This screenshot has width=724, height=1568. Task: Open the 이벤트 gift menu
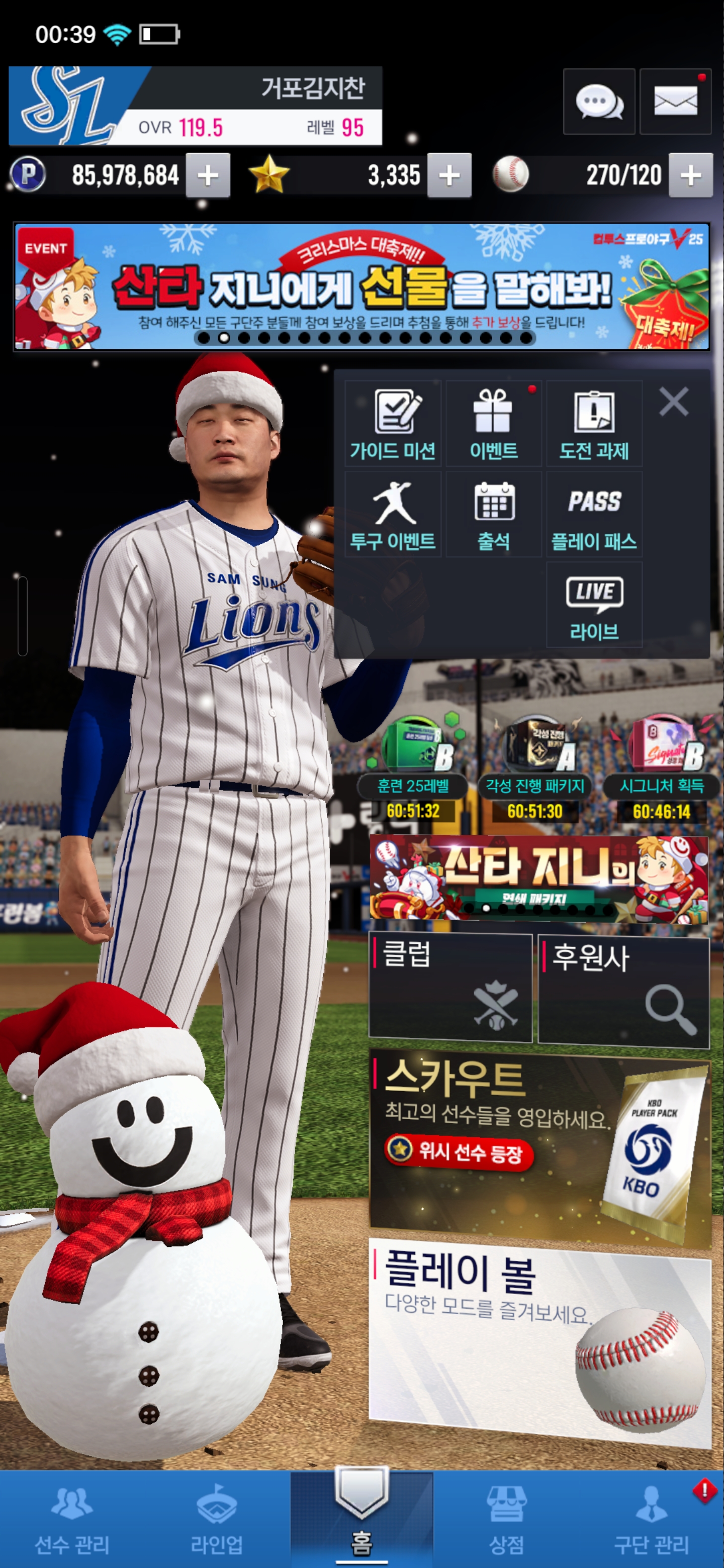tap(493, 424)
